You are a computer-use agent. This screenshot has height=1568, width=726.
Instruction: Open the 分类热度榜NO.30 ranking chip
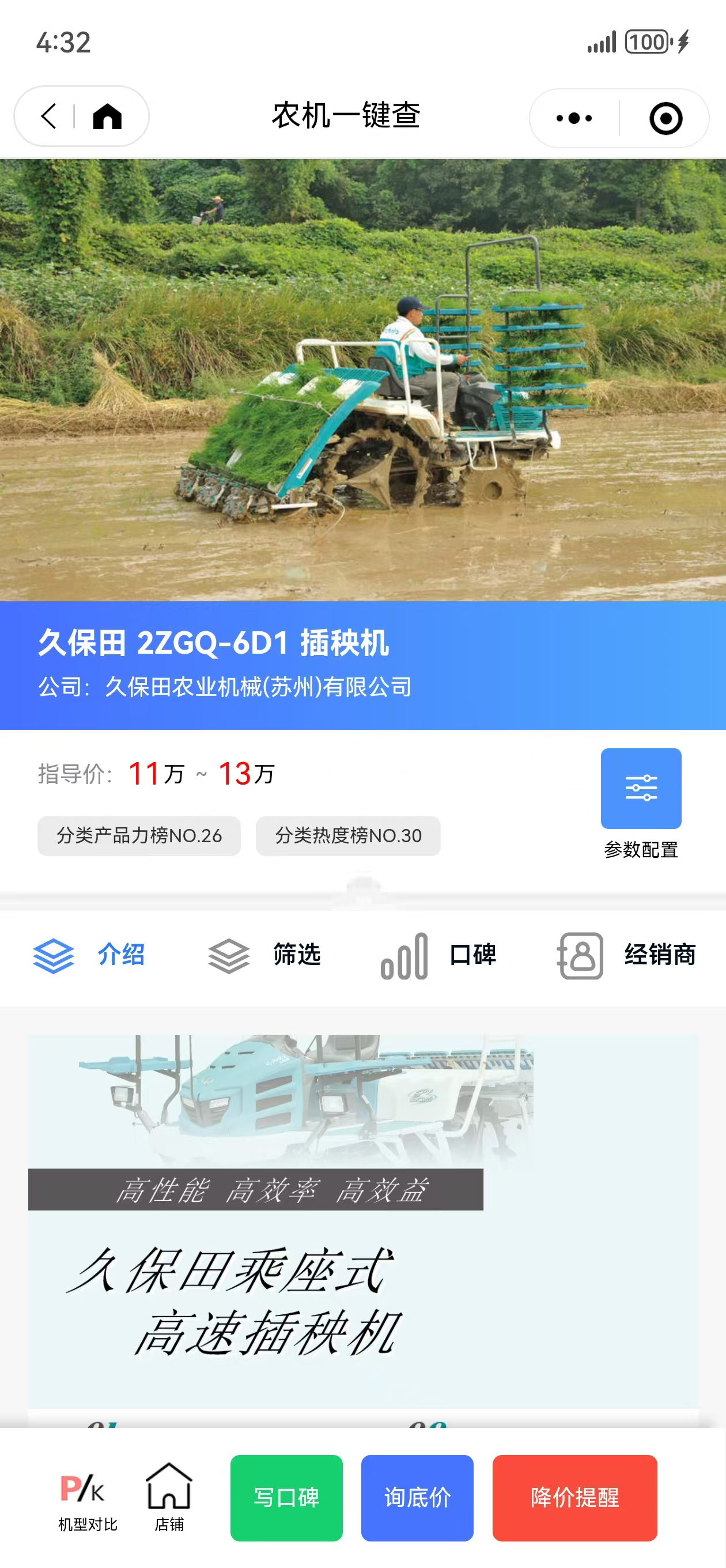coord(348,836)
